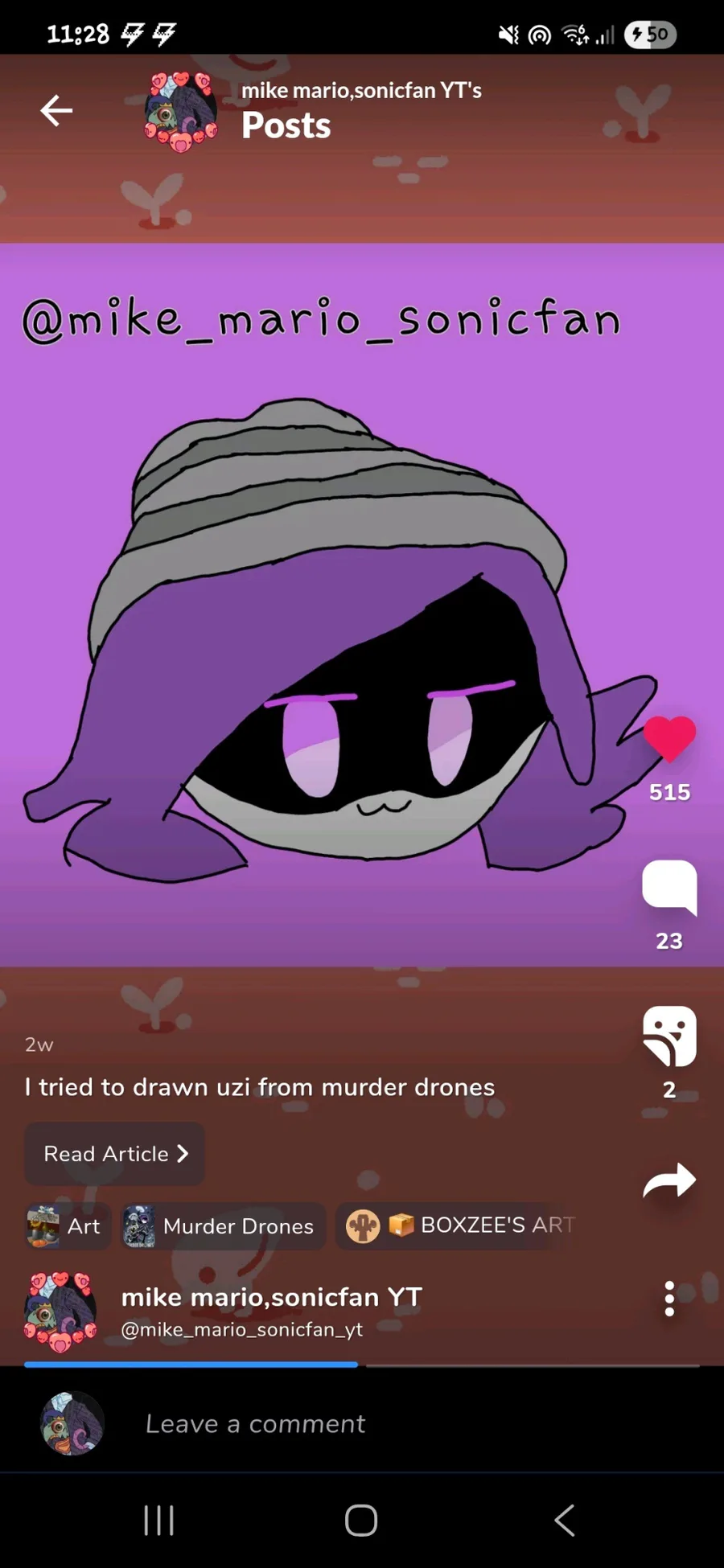Tap the sticker reaction icon
The height and width of the screenshot is (1568, 724).
point(669,1036)
